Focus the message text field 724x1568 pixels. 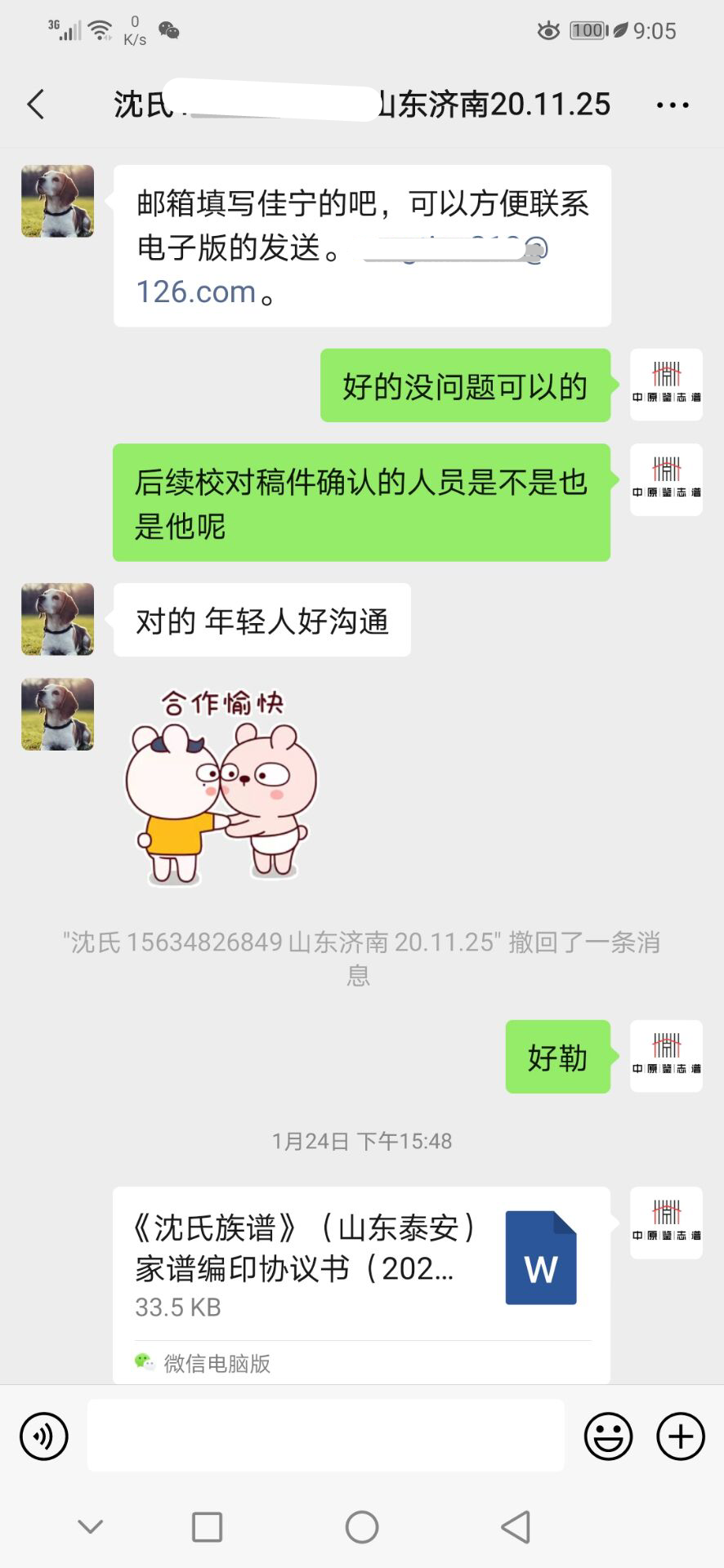[x=325, y=1437]
